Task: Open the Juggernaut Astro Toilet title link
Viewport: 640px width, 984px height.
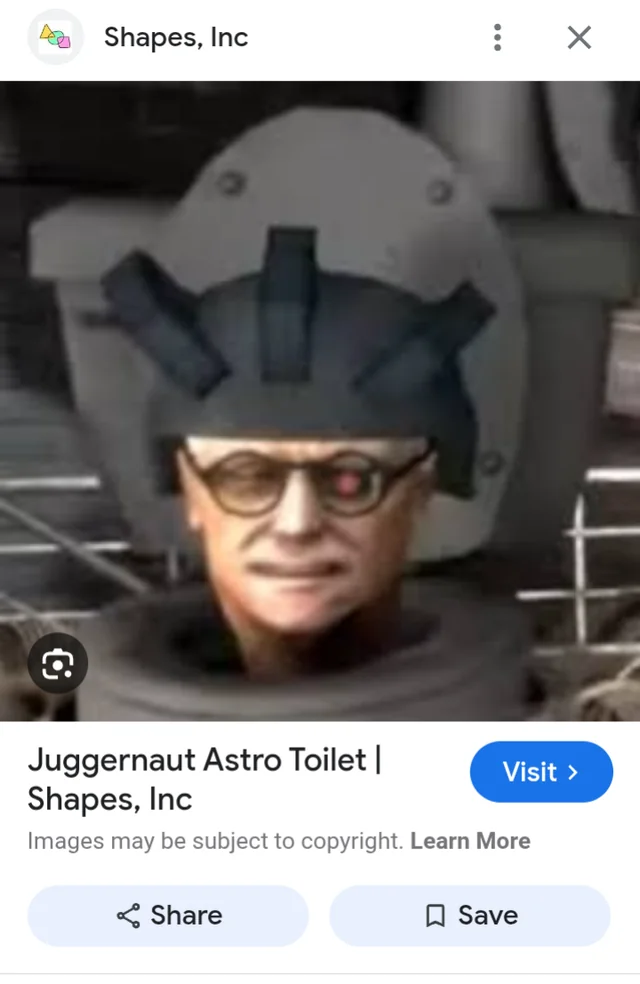Action: [204, 779]
